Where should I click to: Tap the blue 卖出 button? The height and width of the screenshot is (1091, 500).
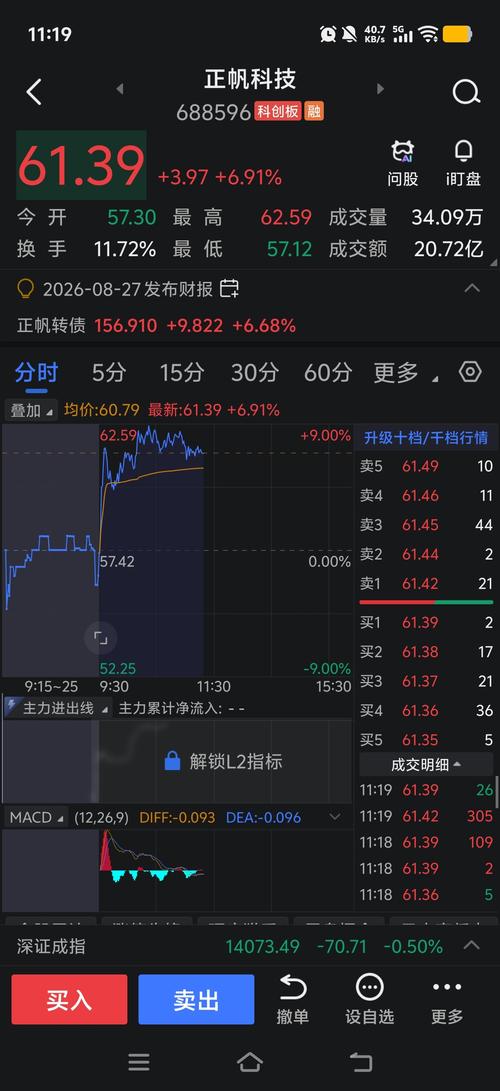tap(196, 999)
